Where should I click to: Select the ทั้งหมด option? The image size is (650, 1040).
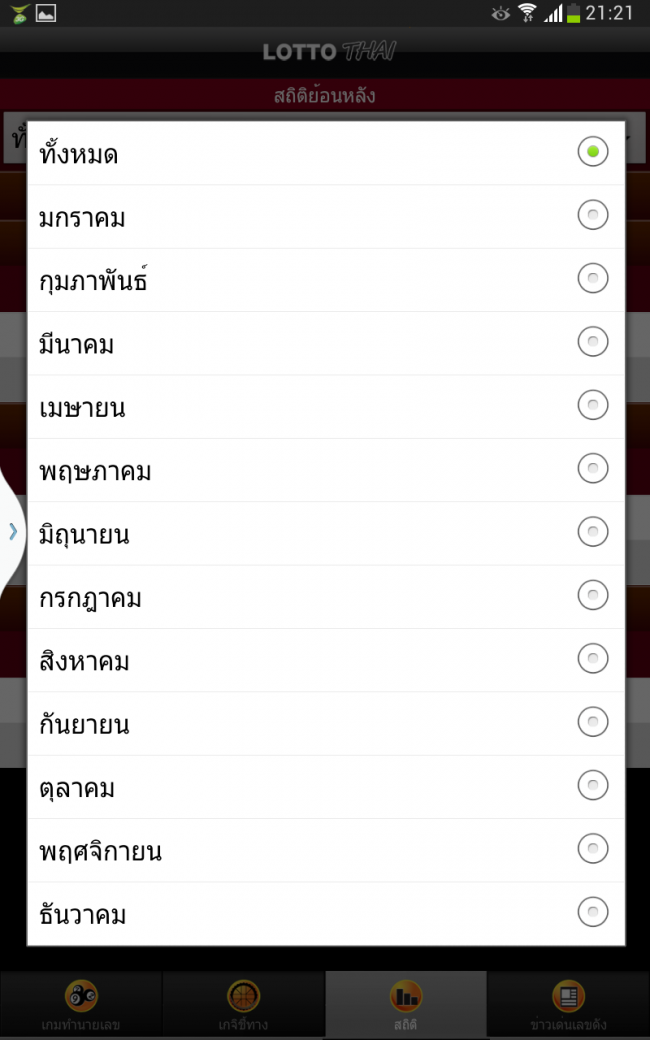point(326,153)
